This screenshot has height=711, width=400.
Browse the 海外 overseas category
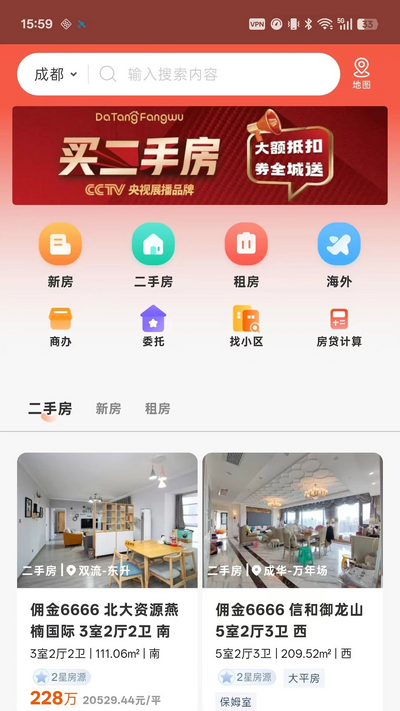339,255
